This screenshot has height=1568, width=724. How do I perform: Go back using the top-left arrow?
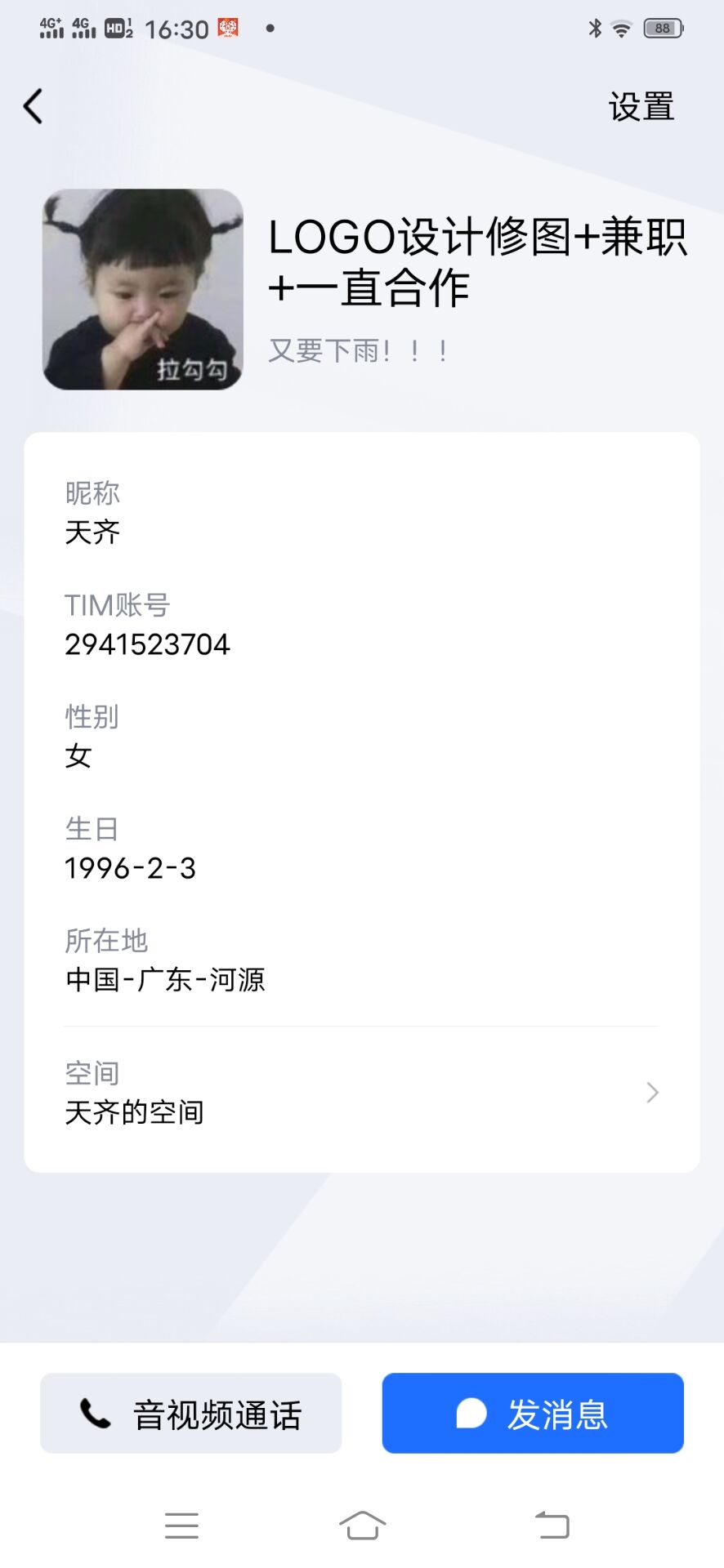coord(33,106)
